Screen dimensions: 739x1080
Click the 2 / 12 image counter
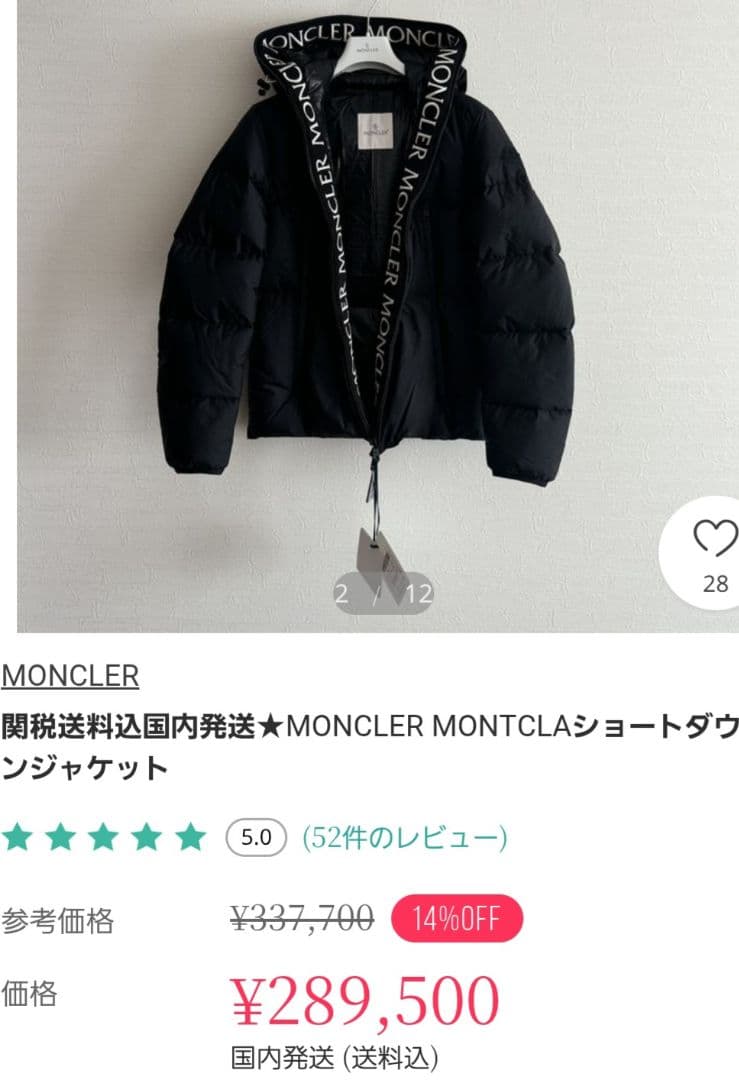(384, 592)
